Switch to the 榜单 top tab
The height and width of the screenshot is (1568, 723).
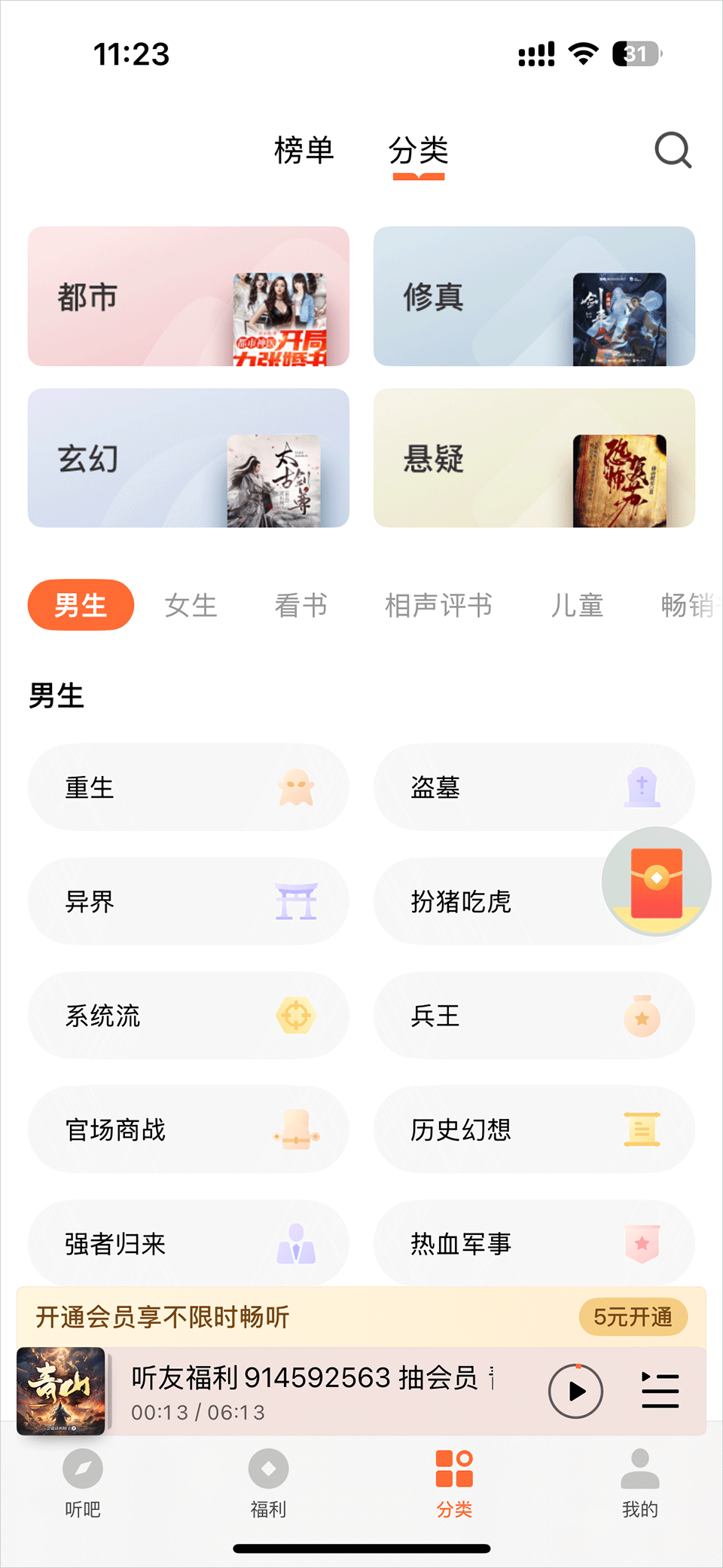[x=304, y=151]
